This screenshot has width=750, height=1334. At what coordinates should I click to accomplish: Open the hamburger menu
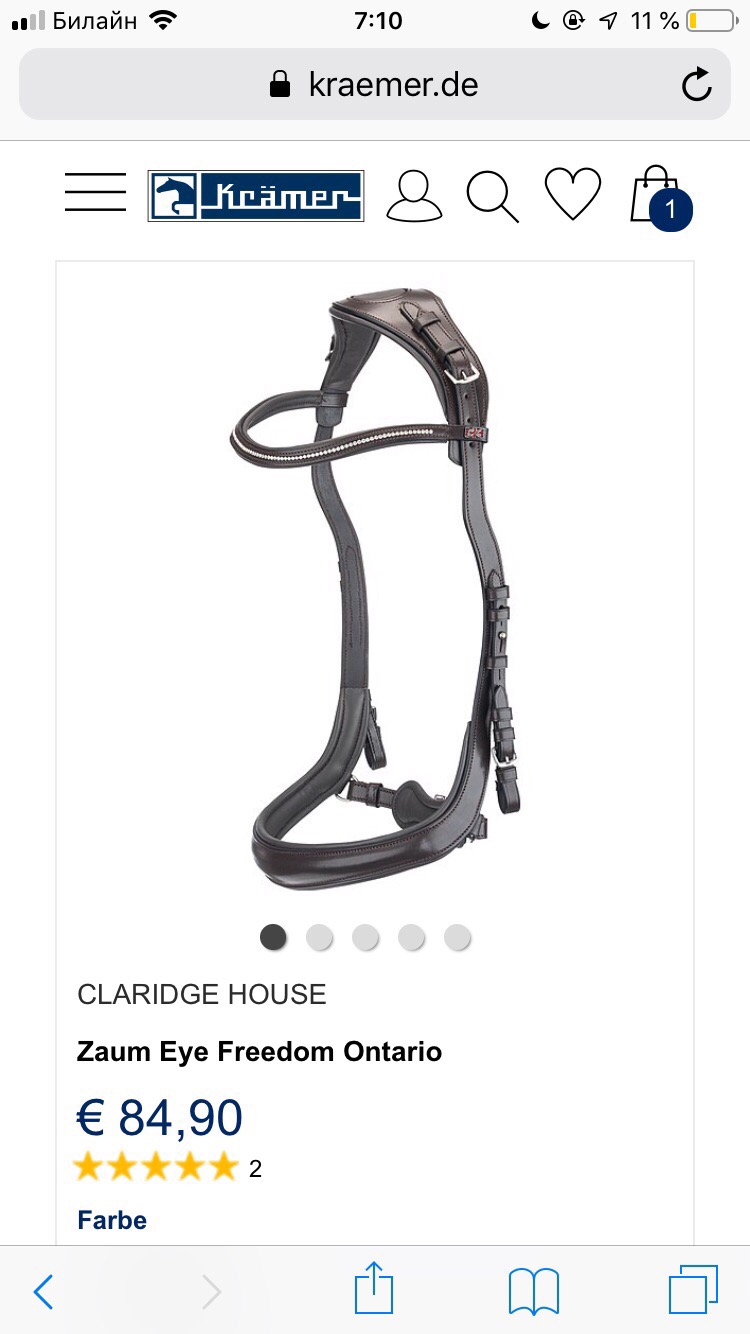pos(95,192)
